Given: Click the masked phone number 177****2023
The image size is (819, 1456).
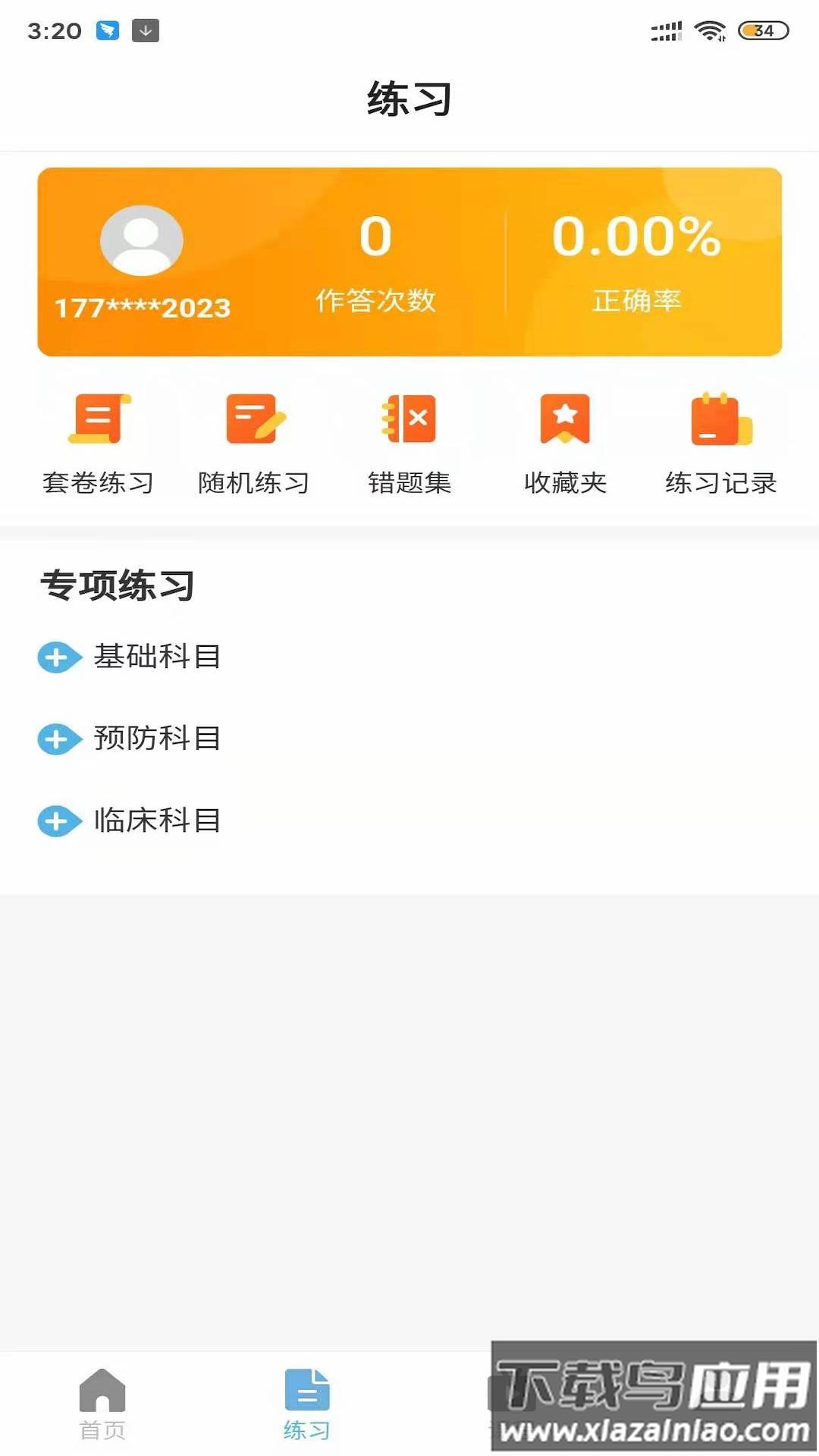Looking at the screenshot, I should click(142, 308).
